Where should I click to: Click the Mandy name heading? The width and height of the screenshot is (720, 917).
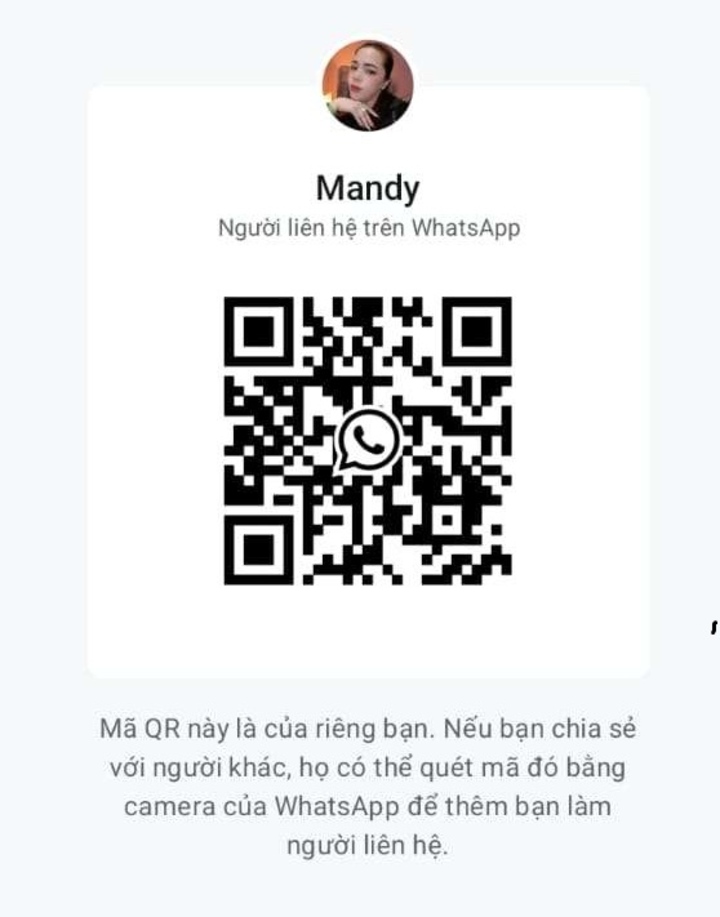[x=366, y=186]
